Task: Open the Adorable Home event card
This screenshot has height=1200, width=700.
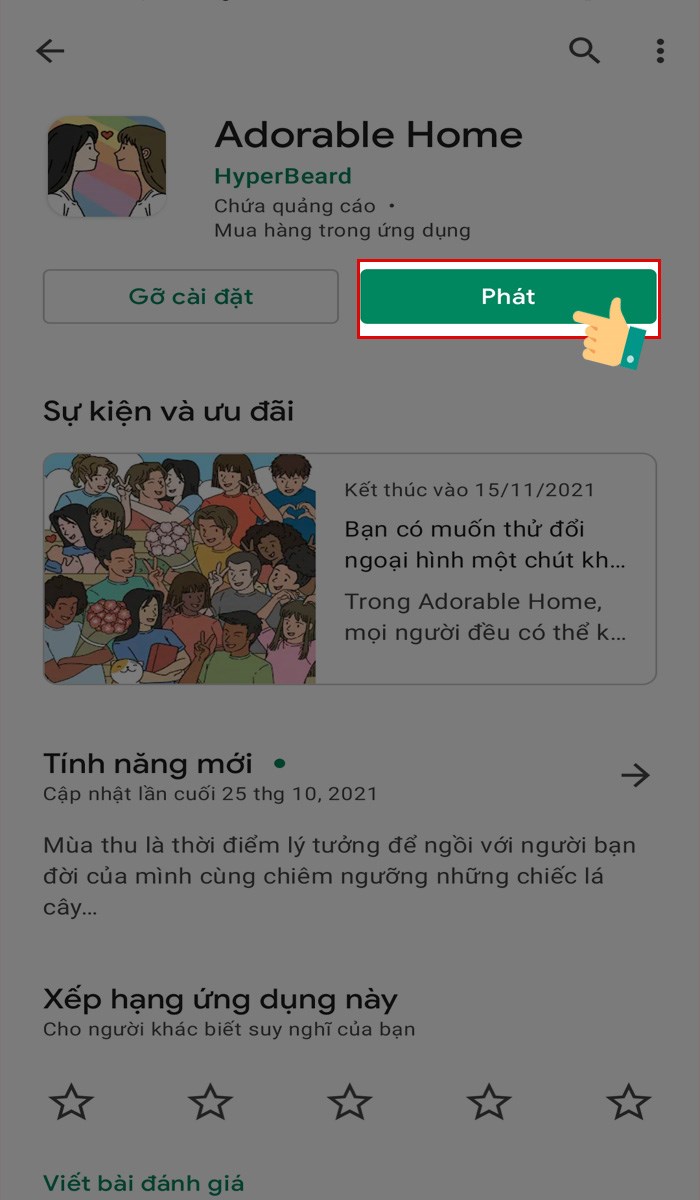Action: coord(350,568)
